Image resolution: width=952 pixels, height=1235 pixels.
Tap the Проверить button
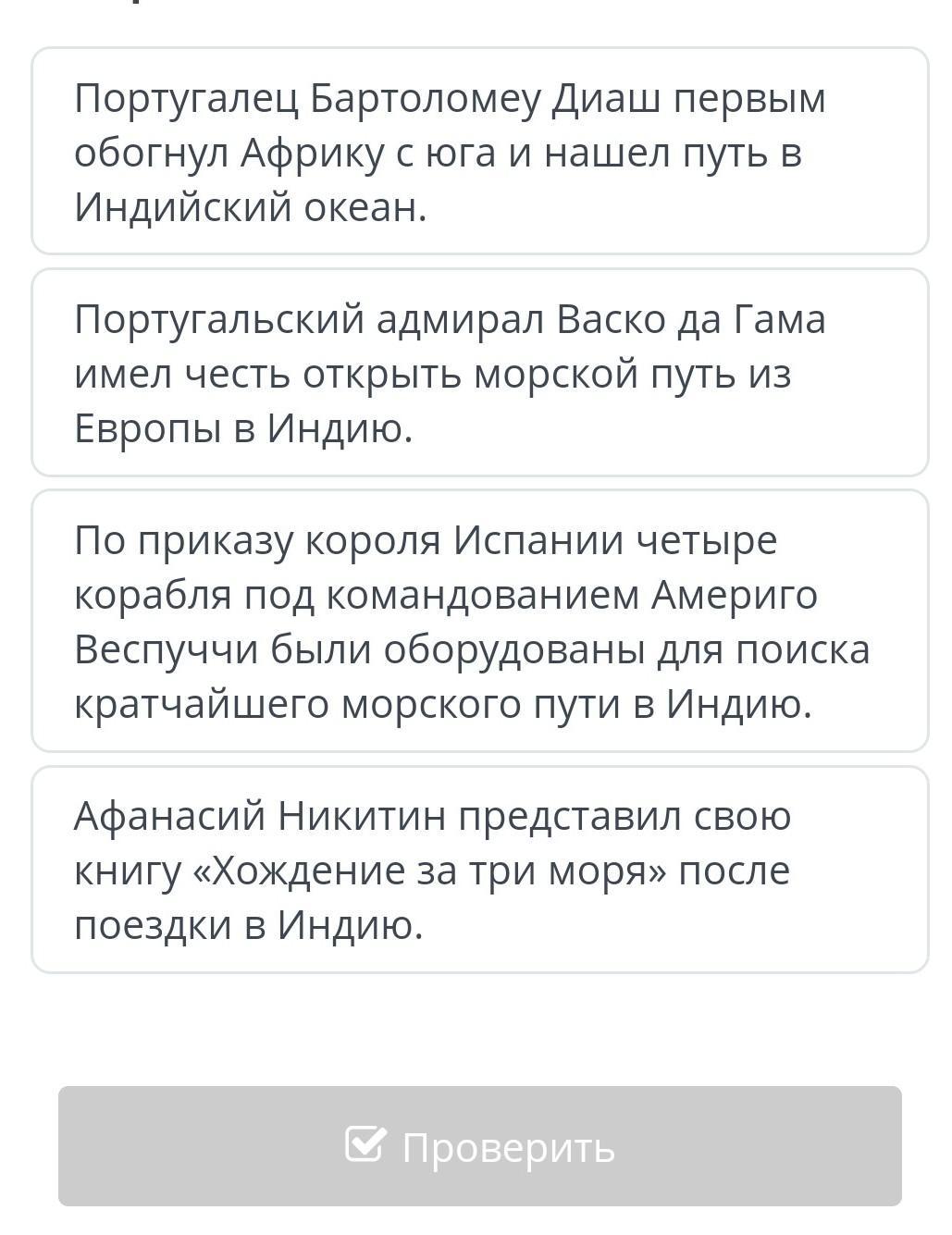pyautogui.click(x=479, y=1146)
